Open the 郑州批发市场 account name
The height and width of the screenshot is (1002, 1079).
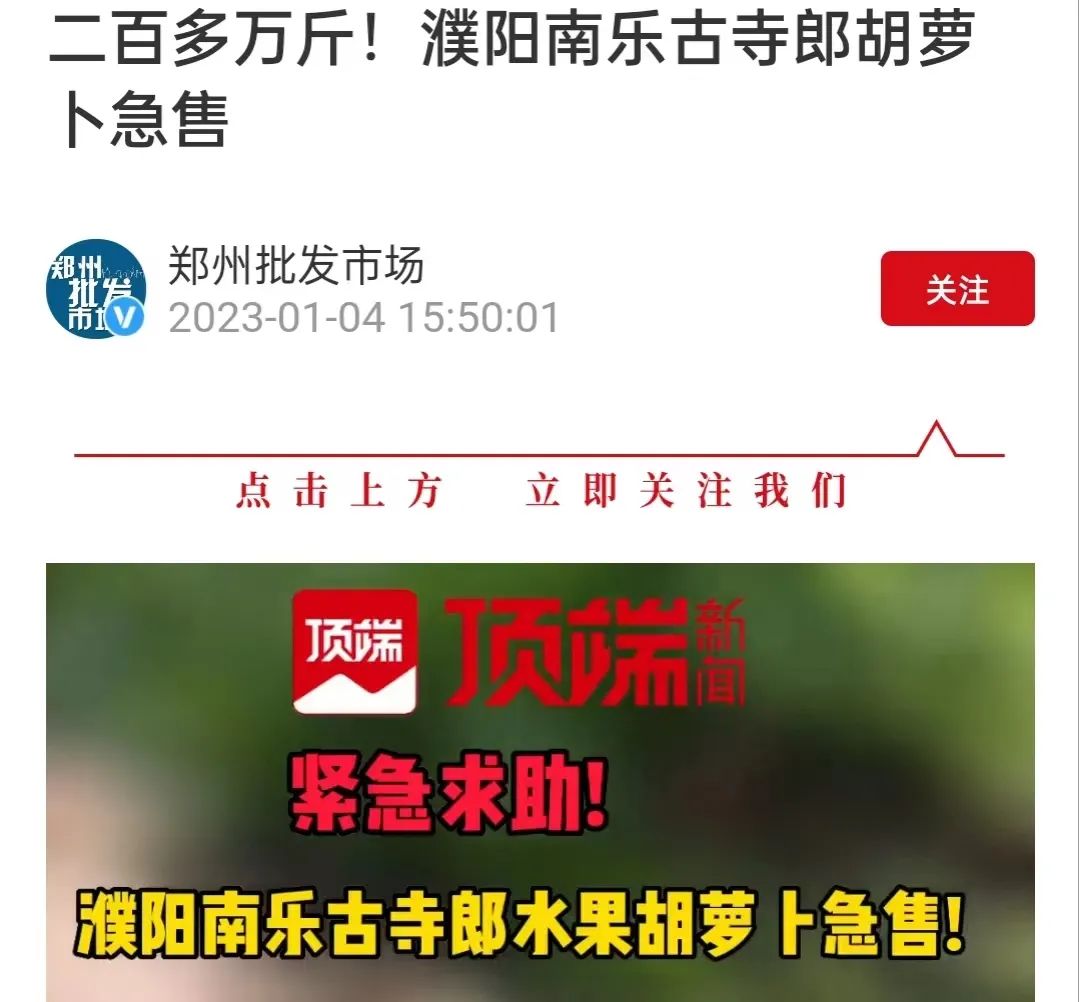[x=296, y=266]
